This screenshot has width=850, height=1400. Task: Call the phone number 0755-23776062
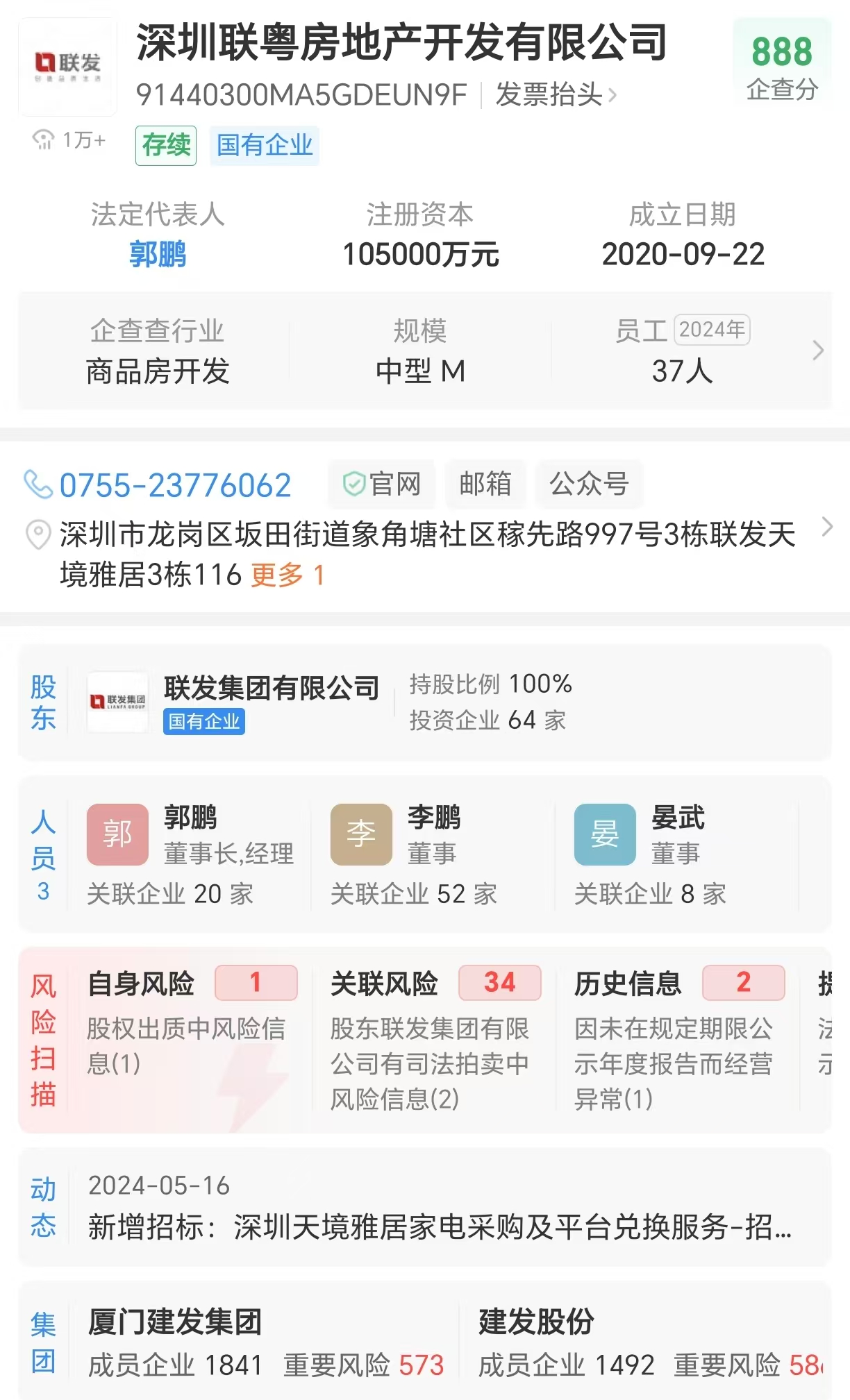click(x=174, y=485)
